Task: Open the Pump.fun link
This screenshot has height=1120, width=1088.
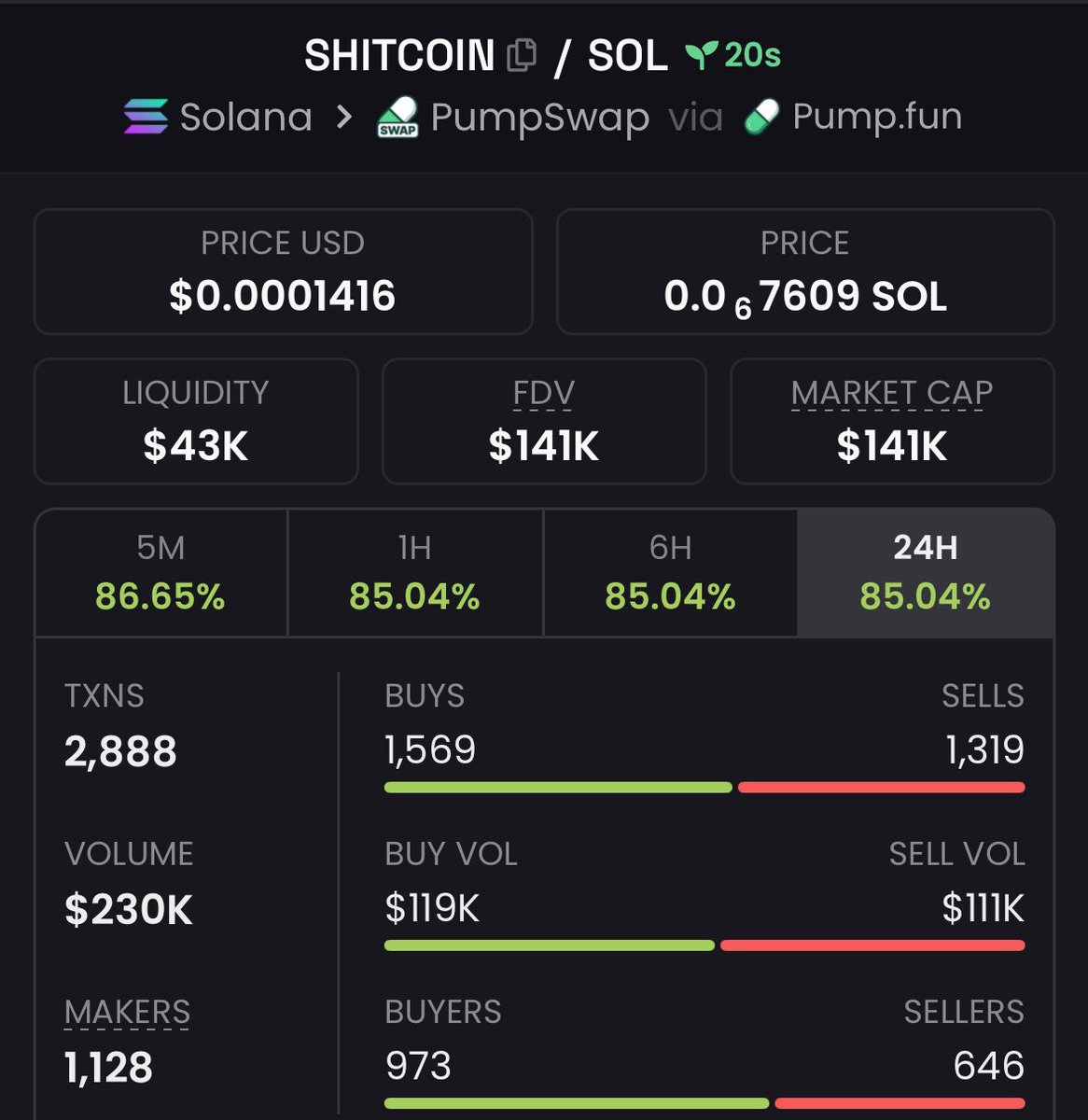Action: 854,118
